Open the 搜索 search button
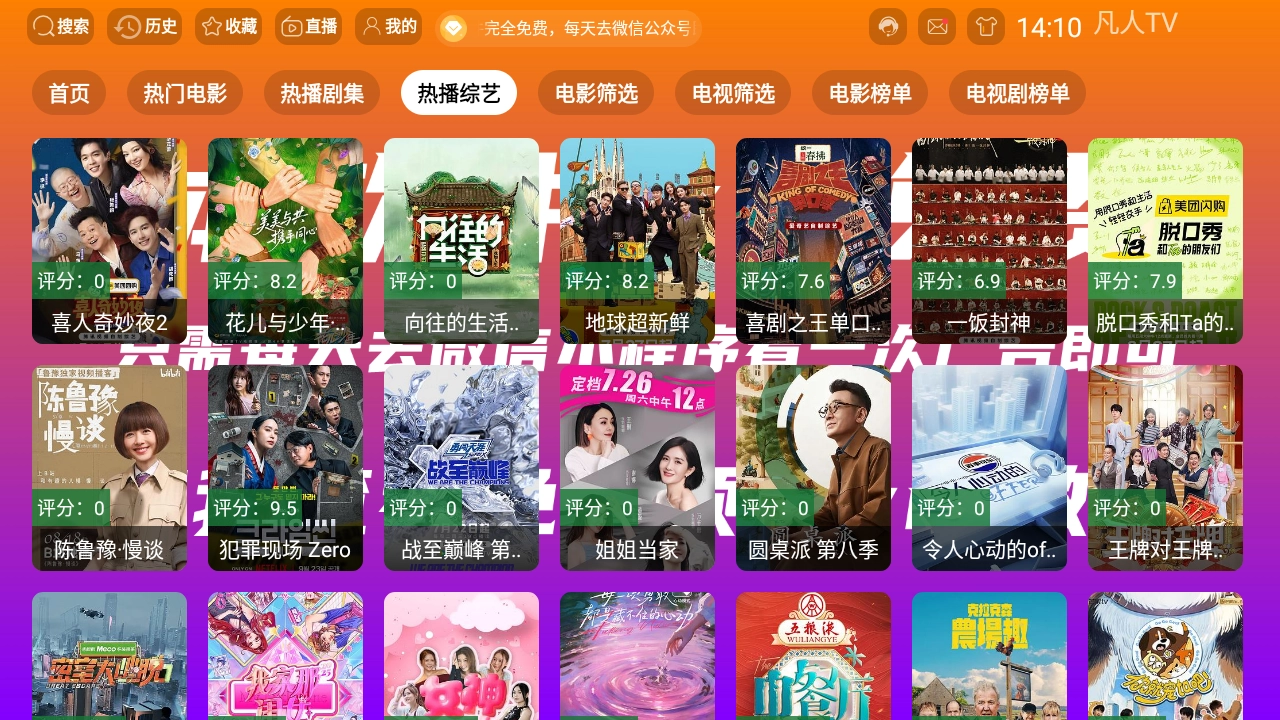This screenshot has width=1280, height=720. pos(60,27)
